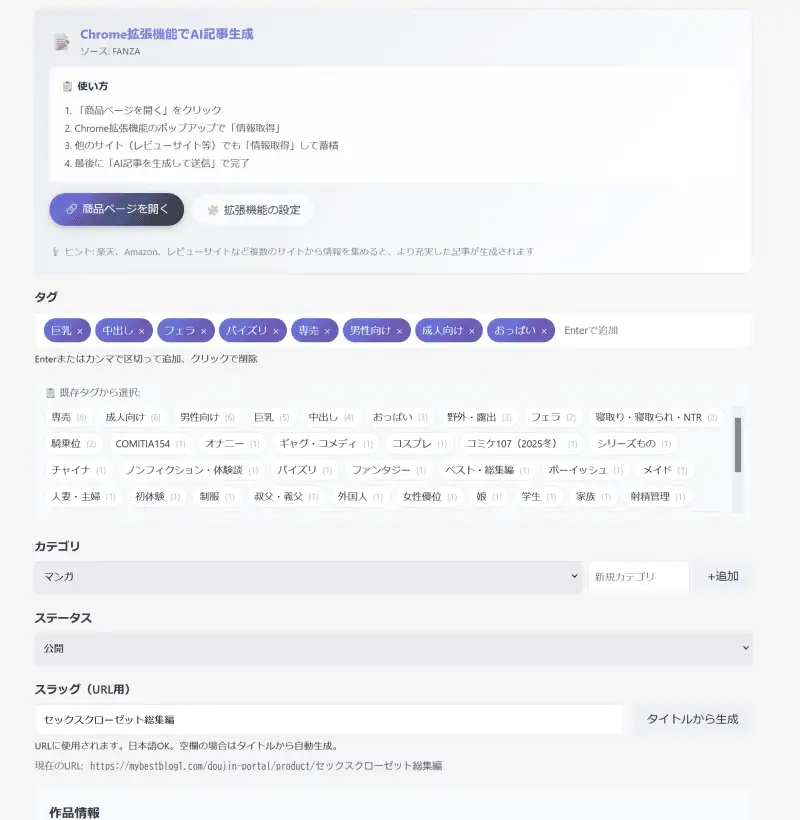Tap the 商品ページを開く button
800x820 pixels.
tap(117, 209)
